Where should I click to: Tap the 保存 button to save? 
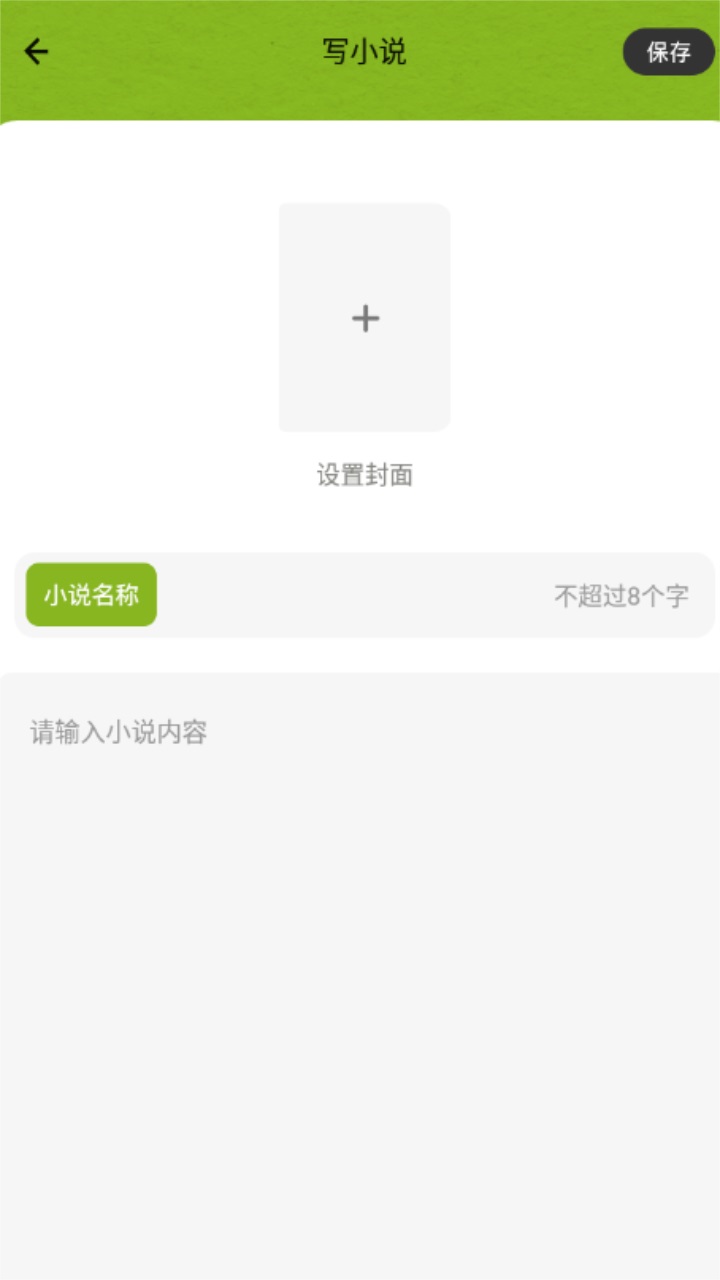(x=668, y=51)
